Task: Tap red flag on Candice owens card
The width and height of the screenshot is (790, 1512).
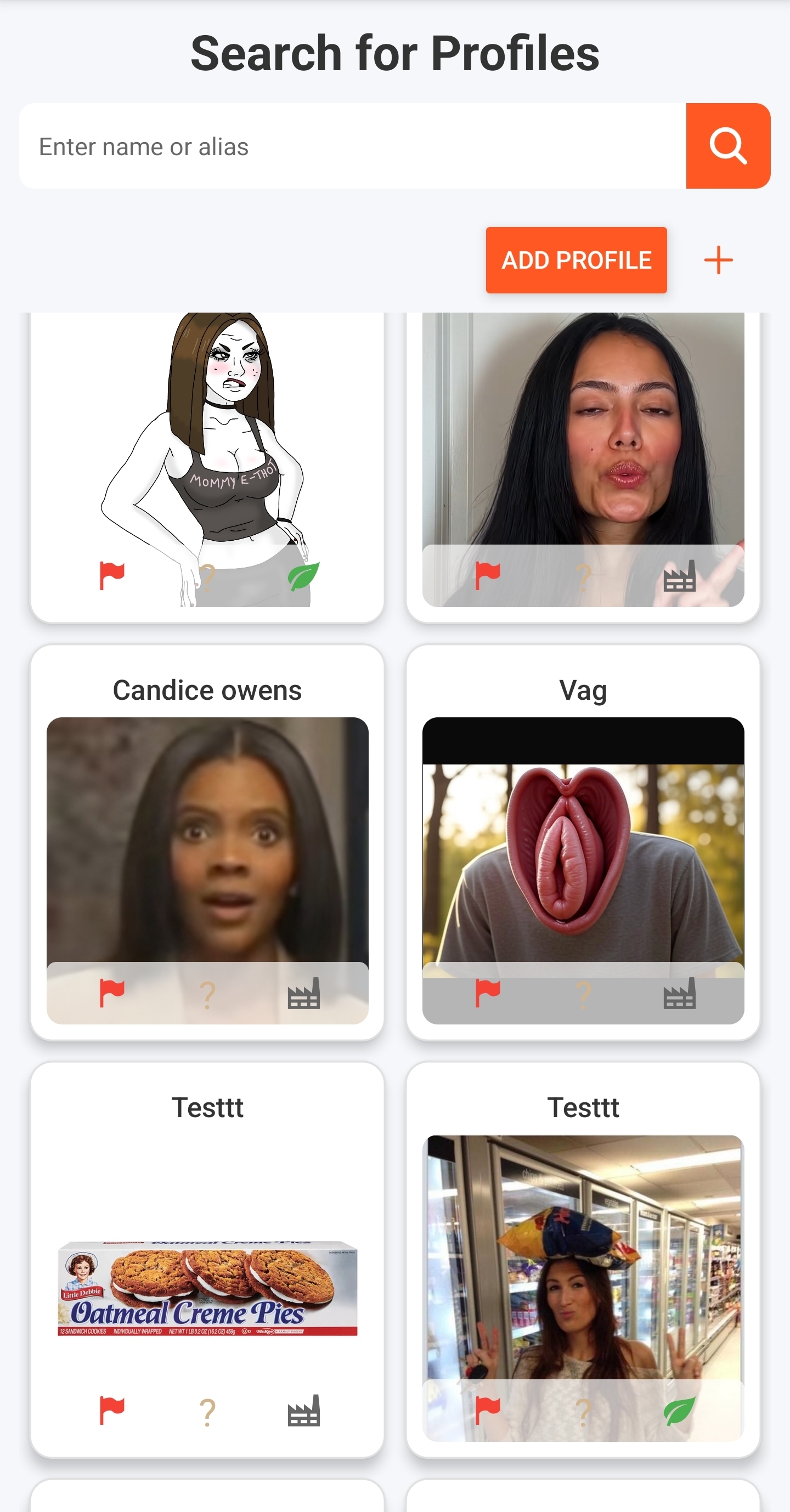Action: click(111, 993)
